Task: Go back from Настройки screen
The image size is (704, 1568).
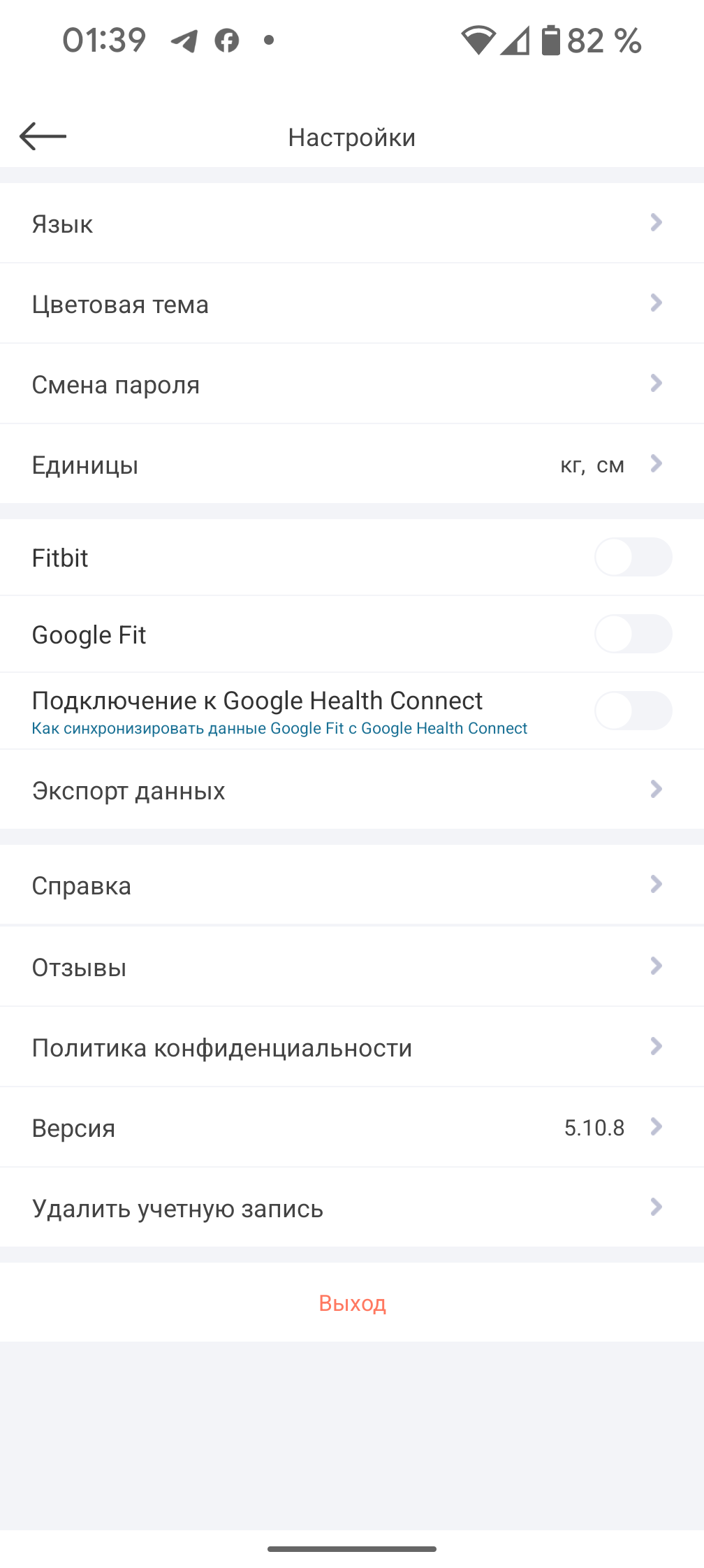Action: 43,136
